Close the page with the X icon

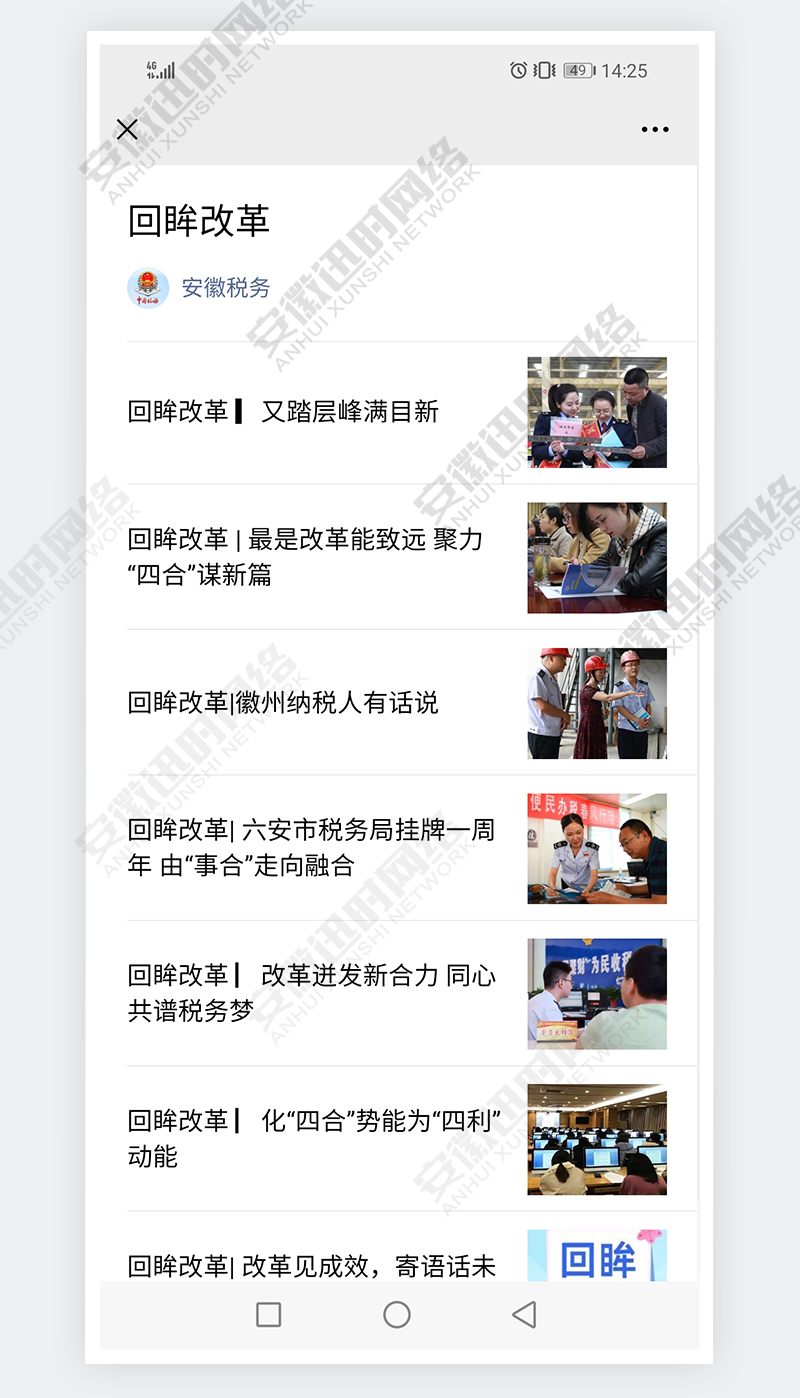[x=127, y=129]
